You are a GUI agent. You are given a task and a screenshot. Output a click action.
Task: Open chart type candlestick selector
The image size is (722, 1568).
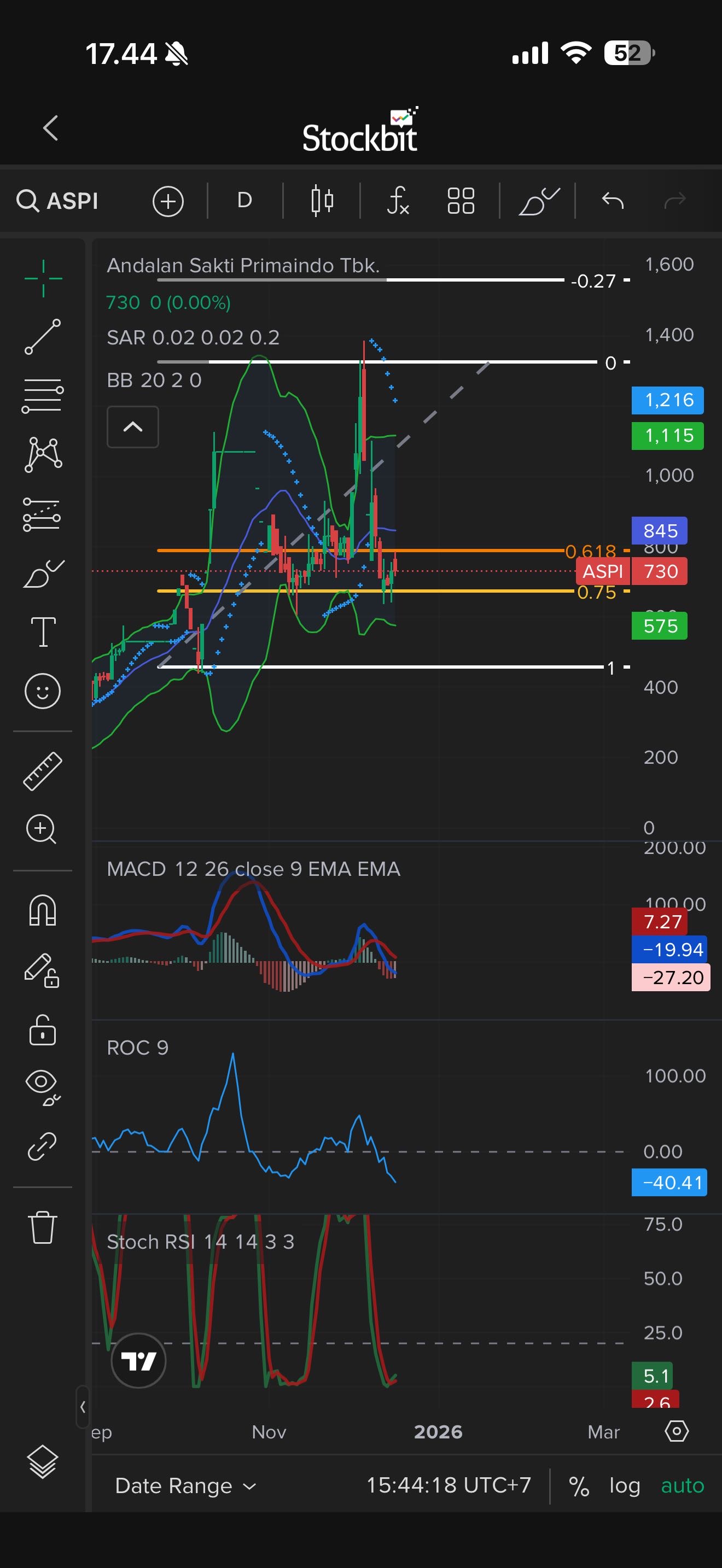point(322,200)
